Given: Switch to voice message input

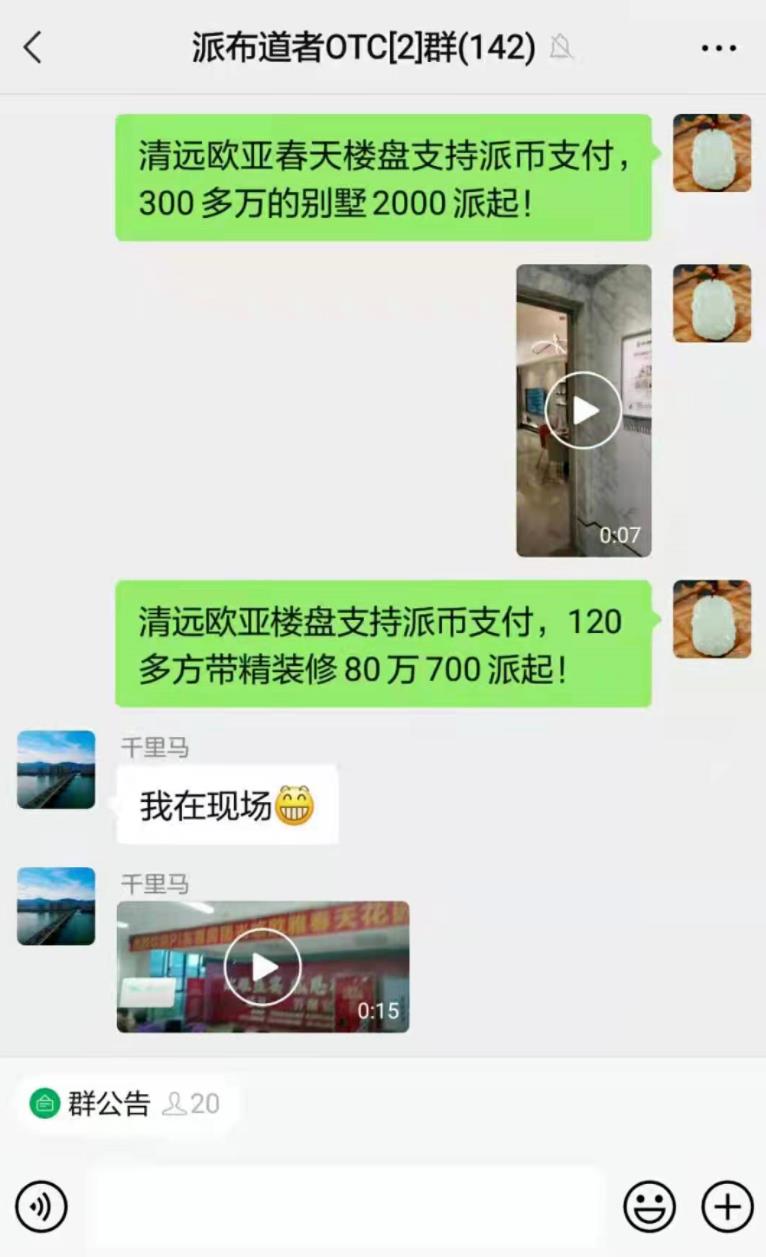Looking at the screenshot, I should coord(41,1206).
